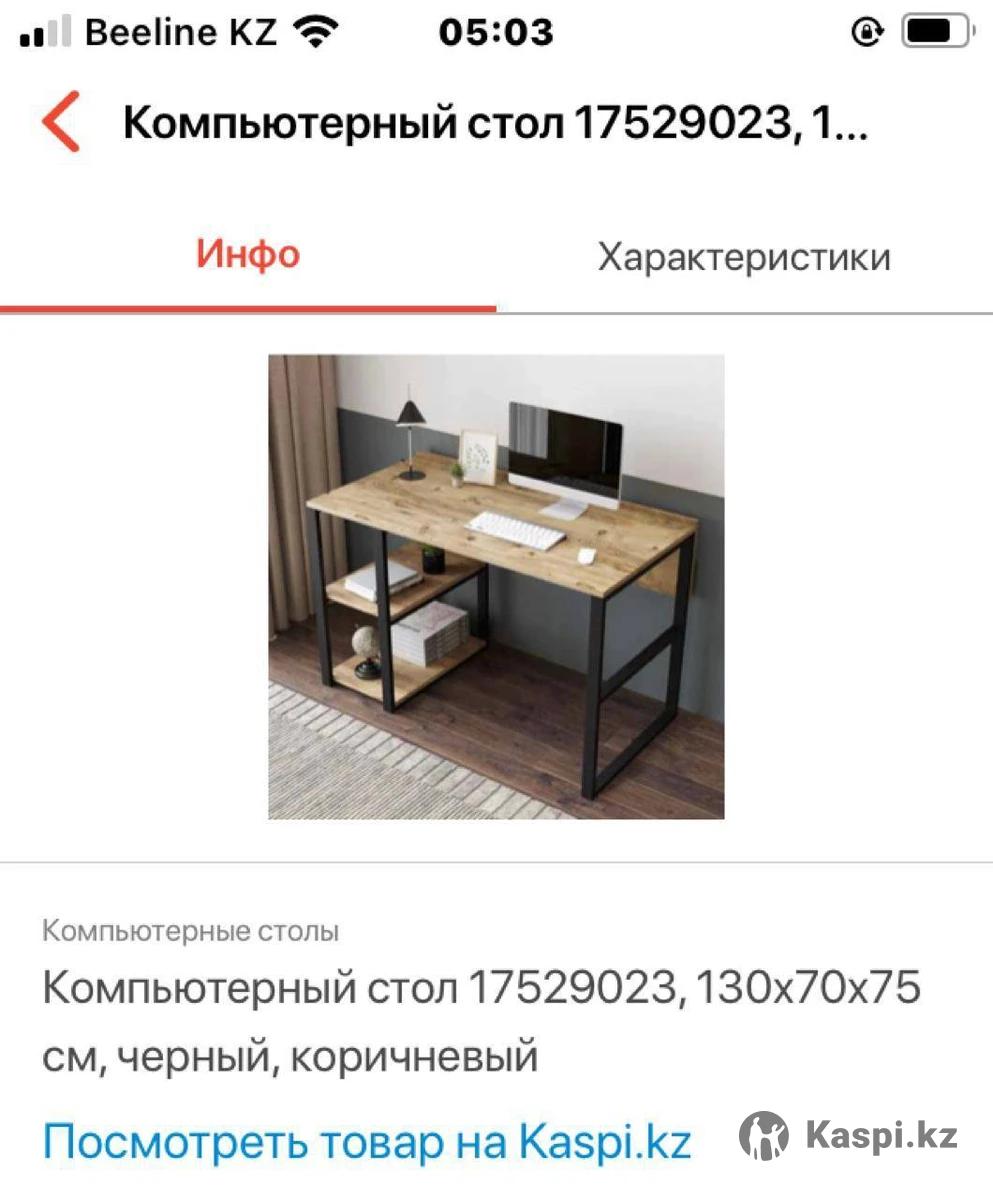Open the computer desk product photo
The height and width of the screenshot is (1200, 993).
[496, 587]
